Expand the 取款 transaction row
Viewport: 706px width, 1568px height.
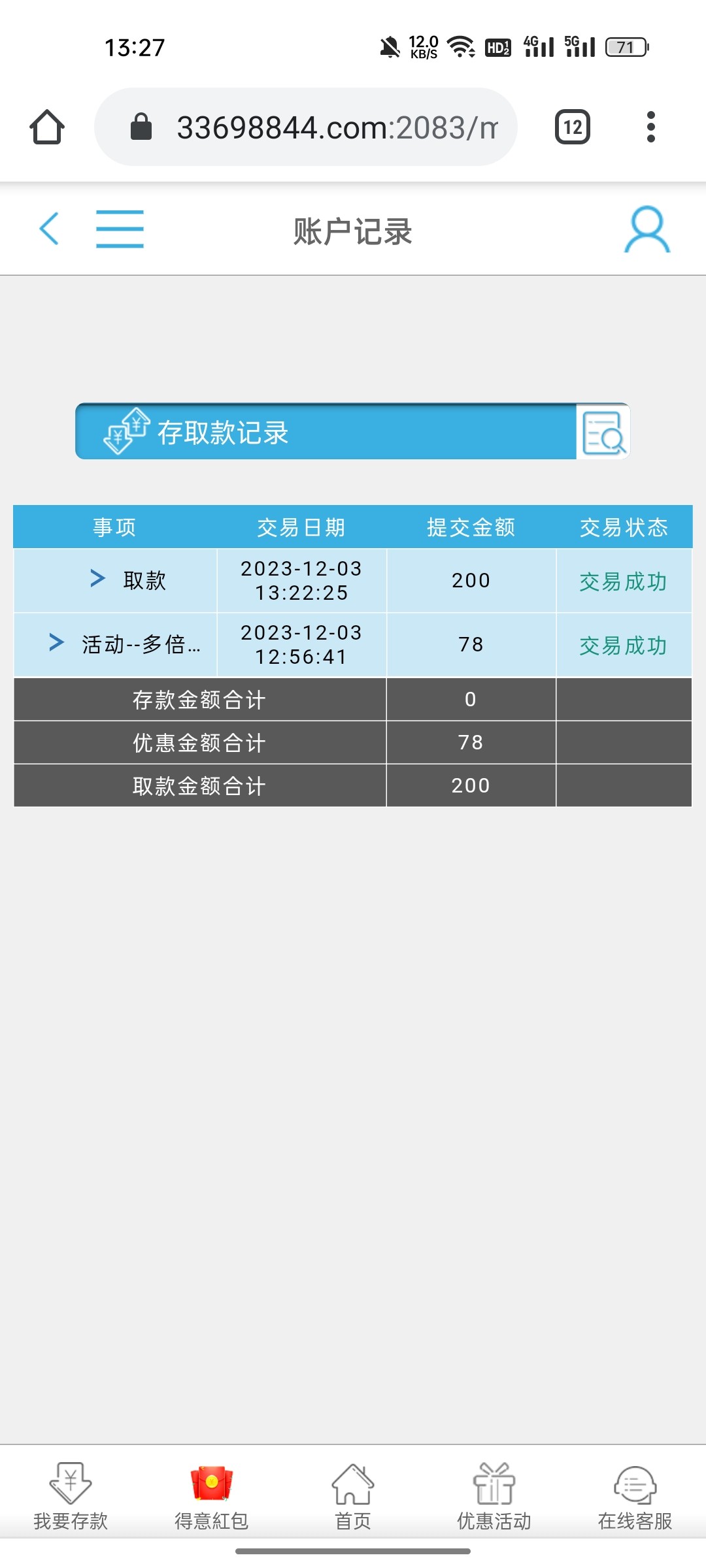98,578
